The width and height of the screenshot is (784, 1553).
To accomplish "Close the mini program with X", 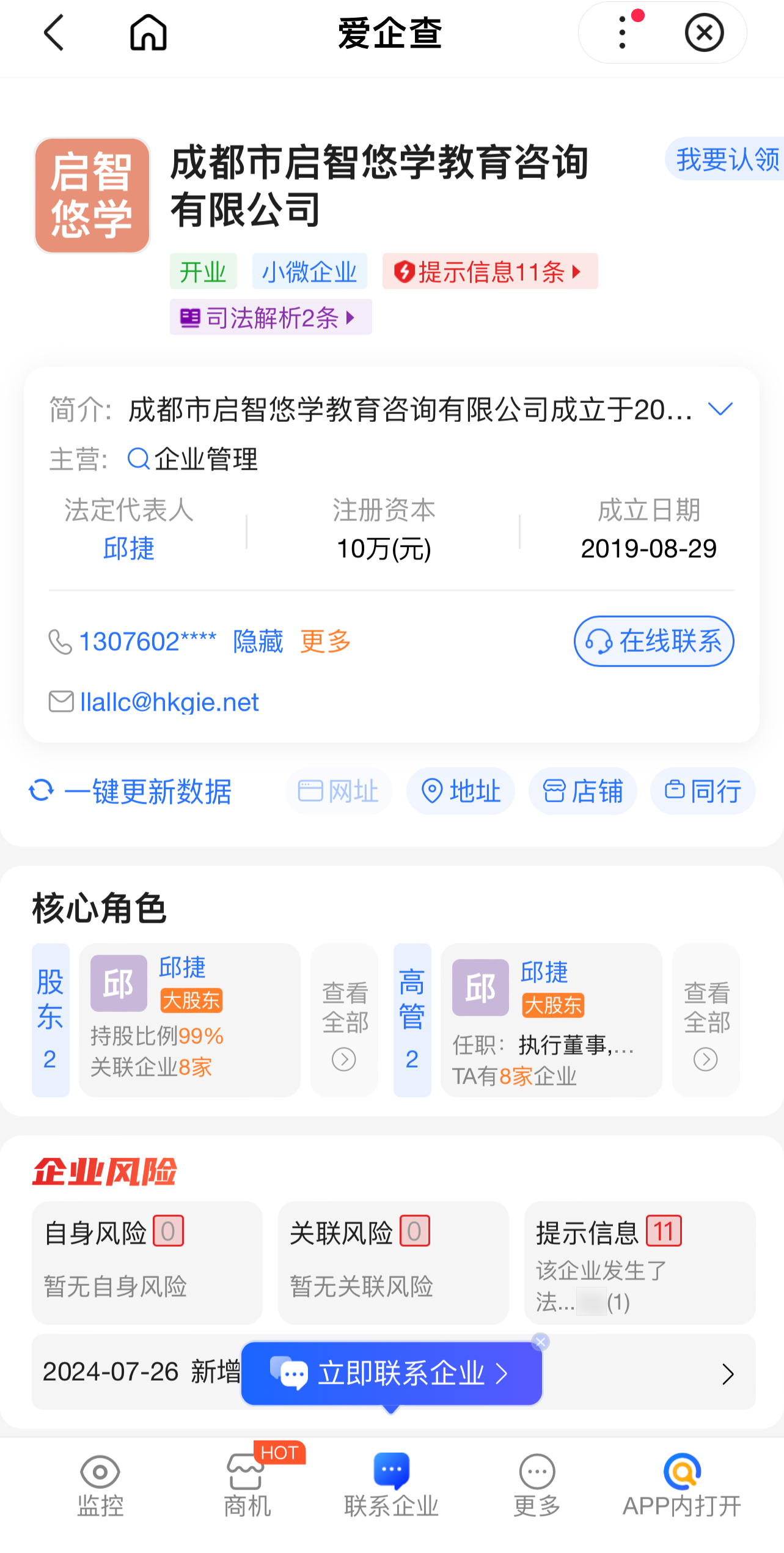I will coord(704,33).
